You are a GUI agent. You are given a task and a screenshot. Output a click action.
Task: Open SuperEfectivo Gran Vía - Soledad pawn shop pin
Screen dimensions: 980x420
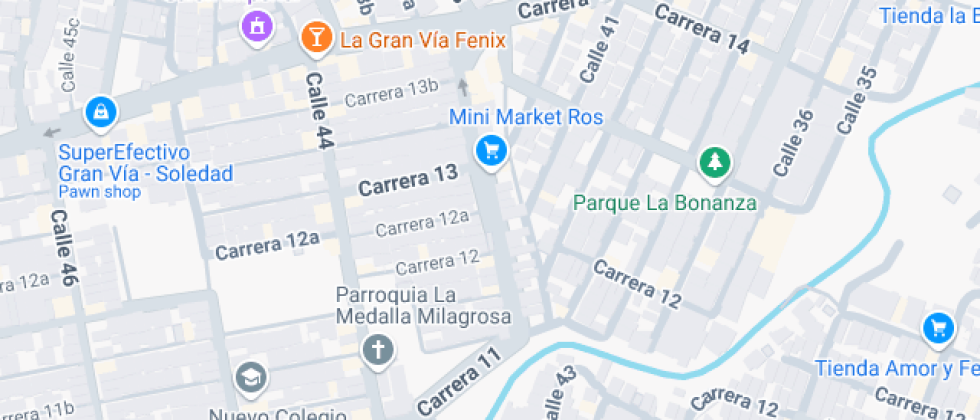click(101, 114)
